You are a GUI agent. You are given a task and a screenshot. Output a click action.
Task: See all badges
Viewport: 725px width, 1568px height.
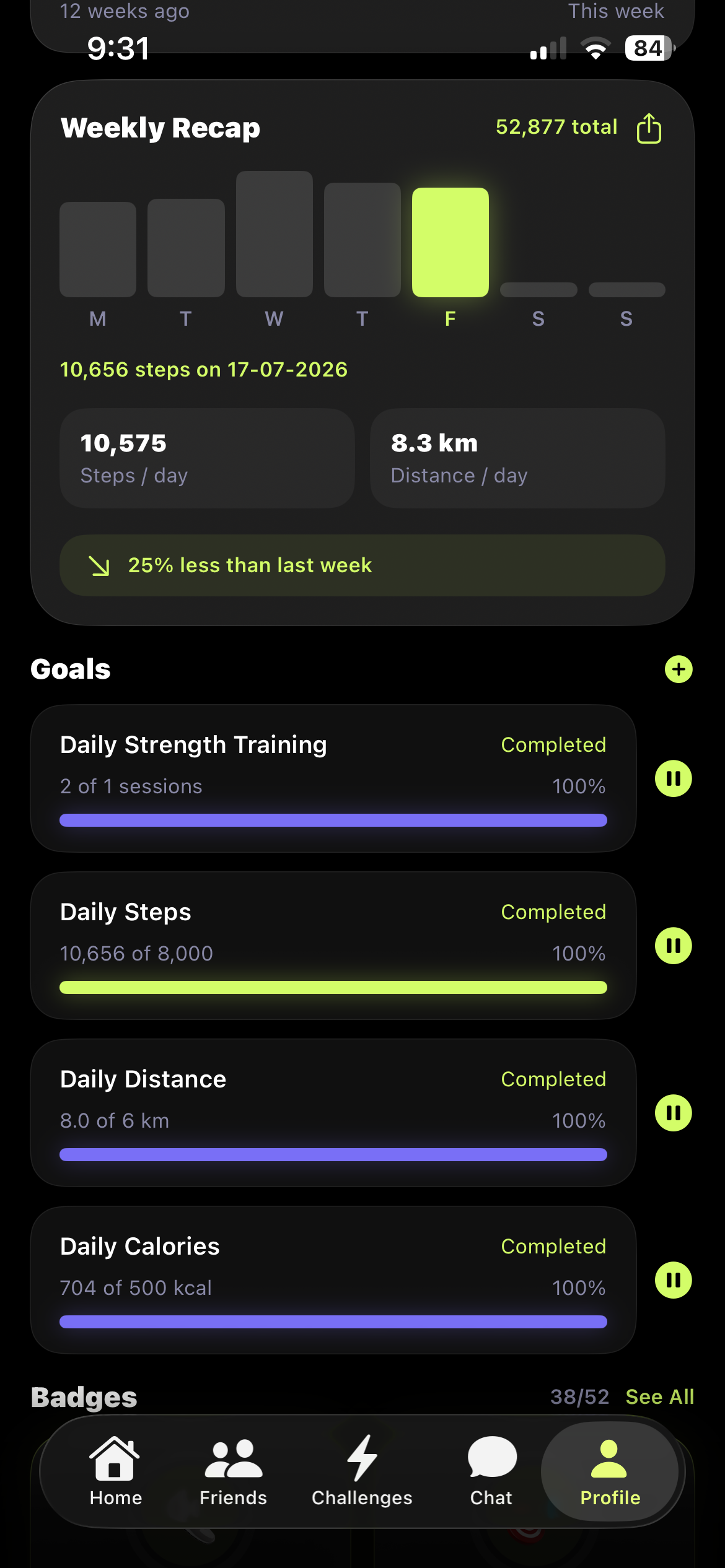tap(659, 1397)
